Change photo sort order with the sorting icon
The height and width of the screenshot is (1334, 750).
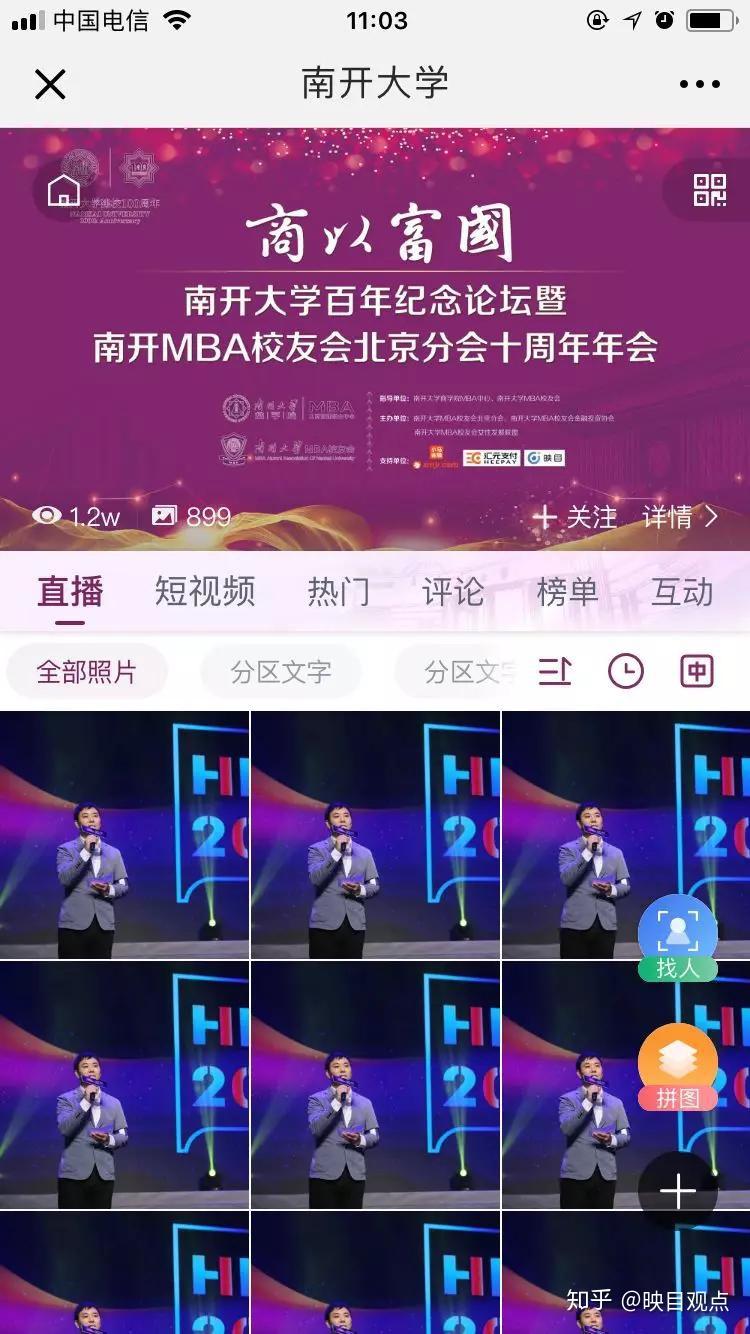point(556,671)
